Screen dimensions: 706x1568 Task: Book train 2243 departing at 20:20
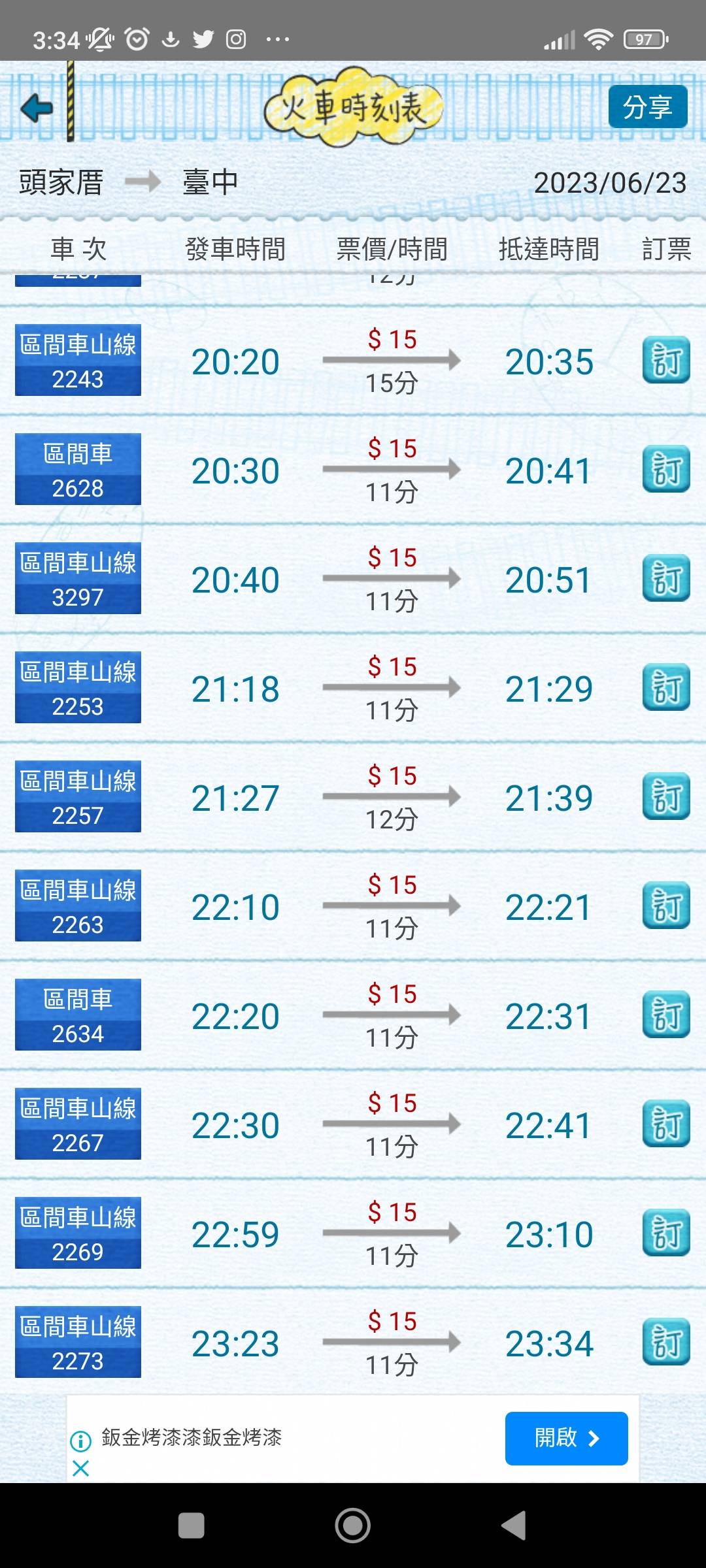click(666, 360)
